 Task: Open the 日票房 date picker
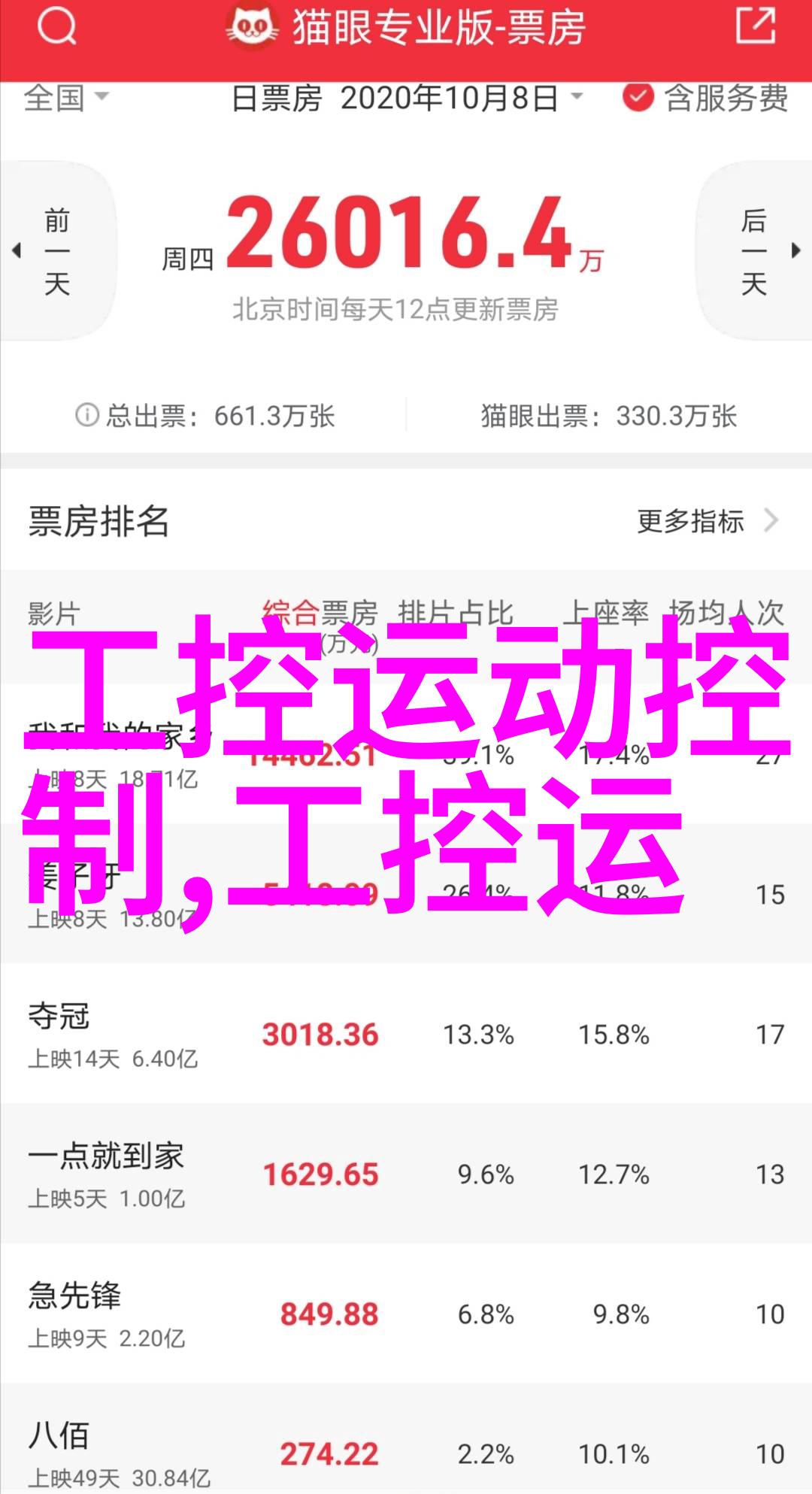point(407,98)
